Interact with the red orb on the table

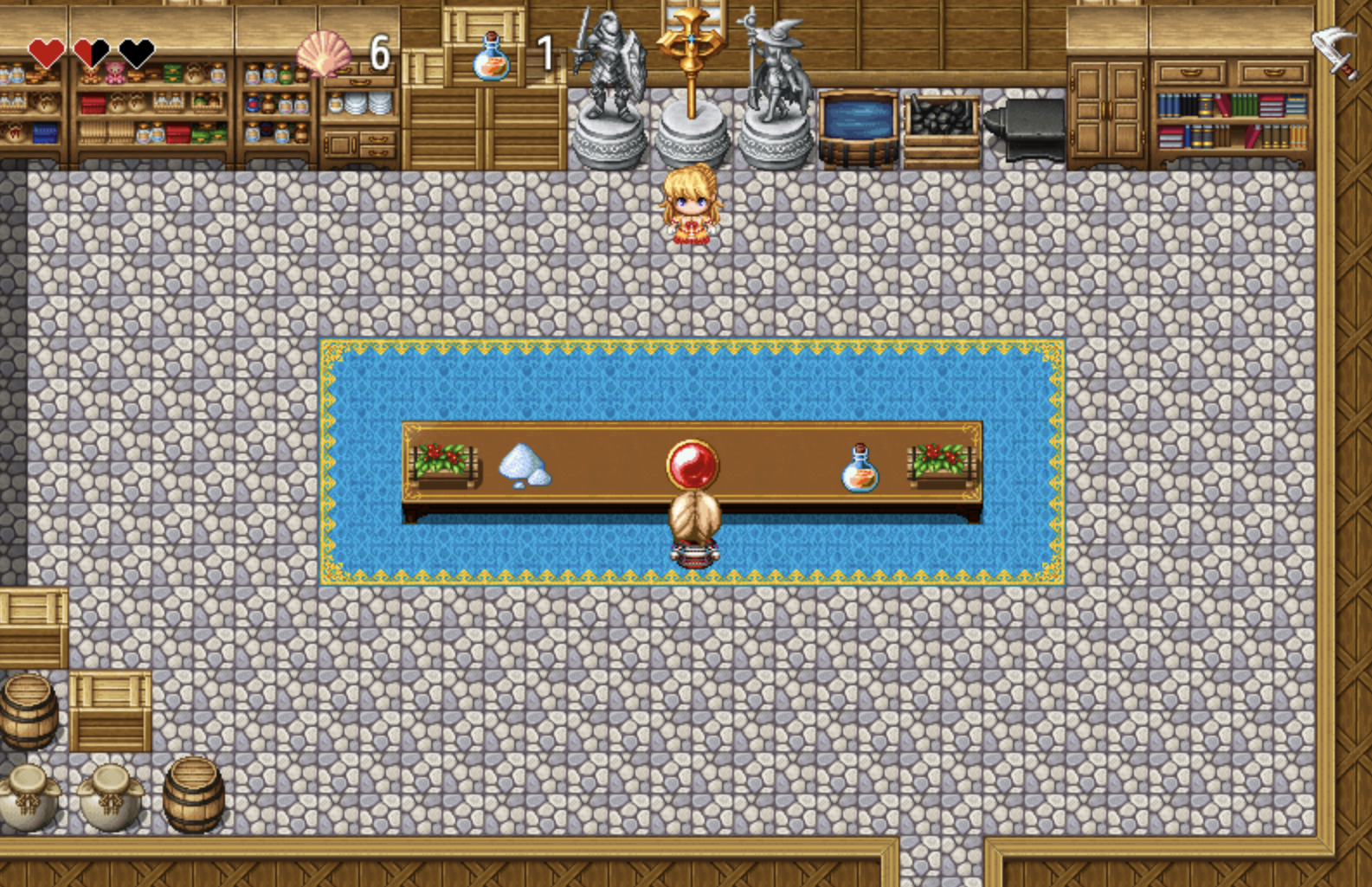point(692,465)
